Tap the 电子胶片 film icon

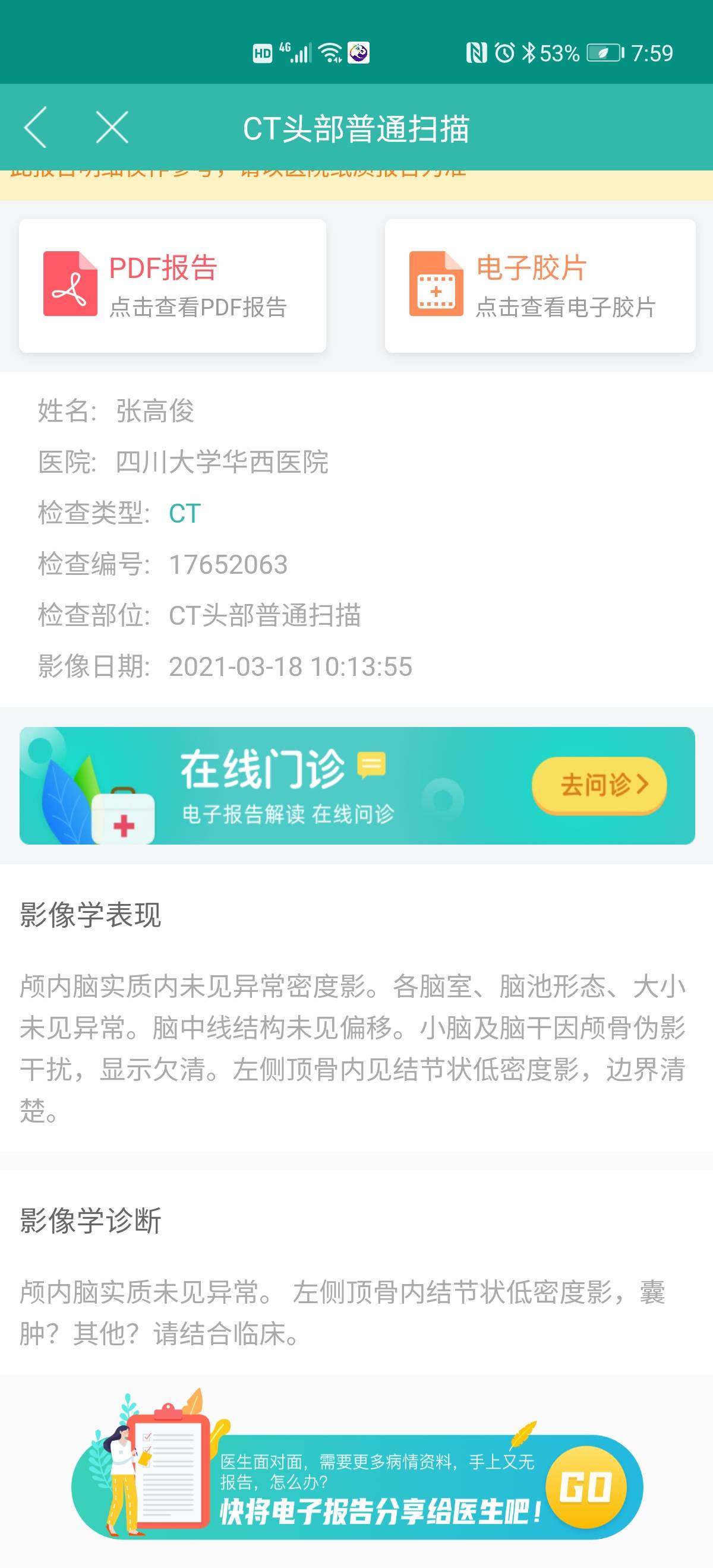(x=437, y=284)
